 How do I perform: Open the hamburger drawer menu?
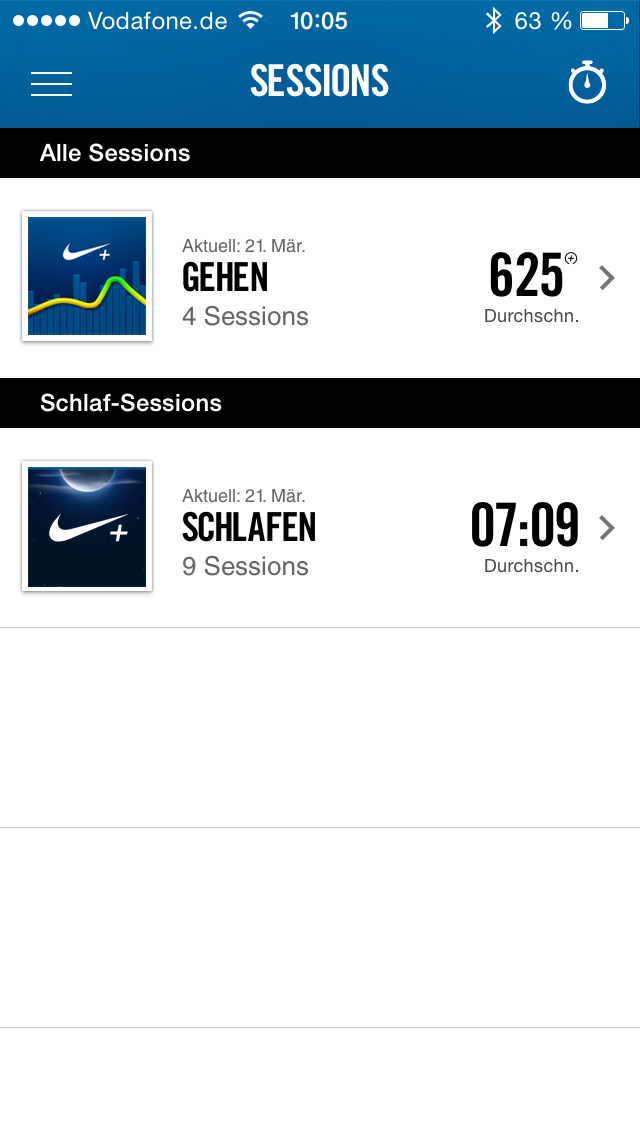pos(51,84)
